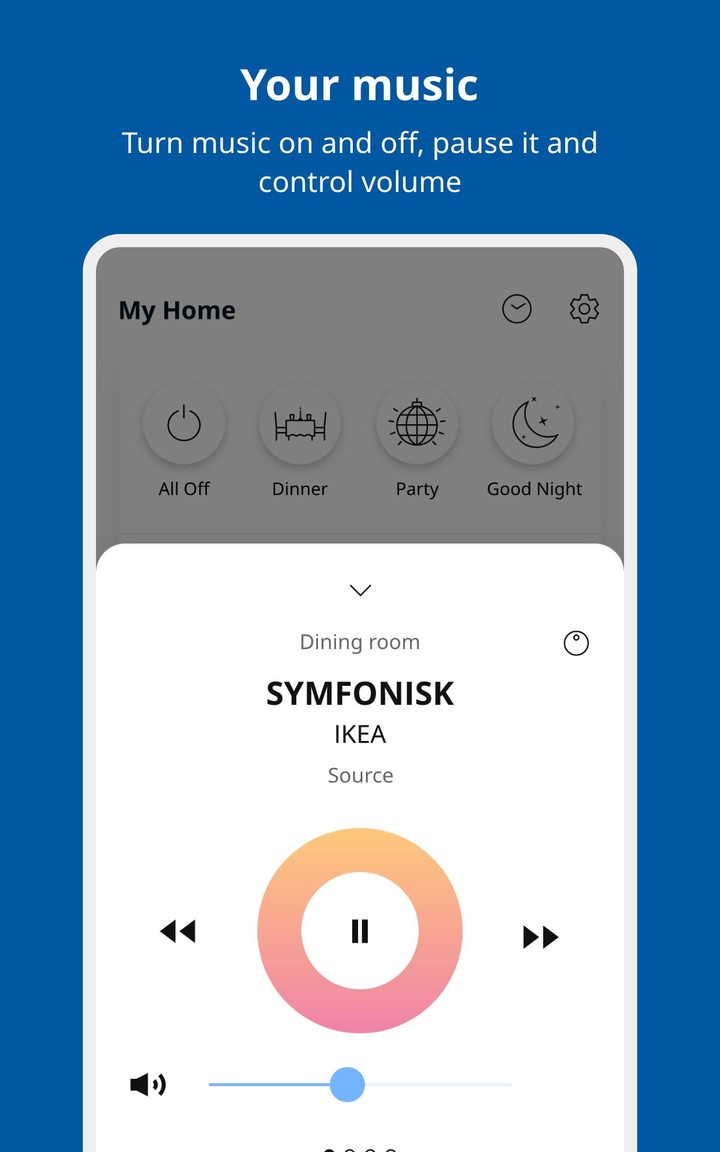Screen dimensions: 720x1152
Task: Tap the speaker volume icon
Action: [x=148, y=1084]
